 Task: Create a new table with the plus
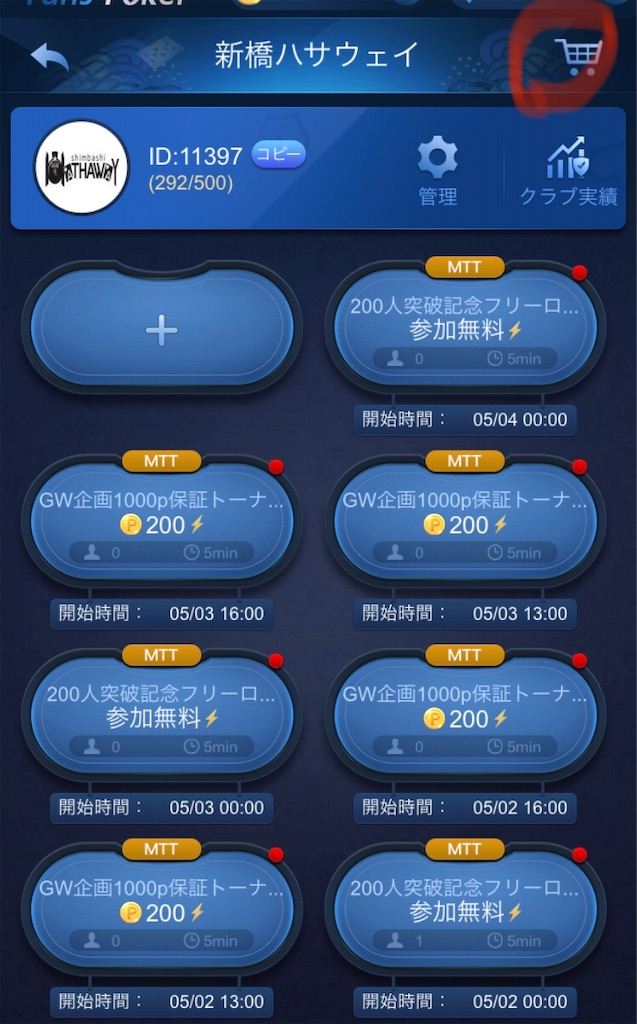click(x=162, y=331)
